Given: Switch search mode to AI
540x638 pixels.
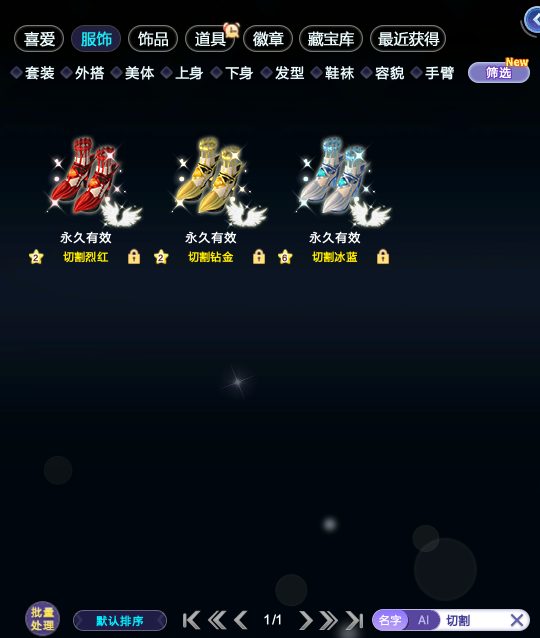Looking at the screenshot, I should click(423, 620).
